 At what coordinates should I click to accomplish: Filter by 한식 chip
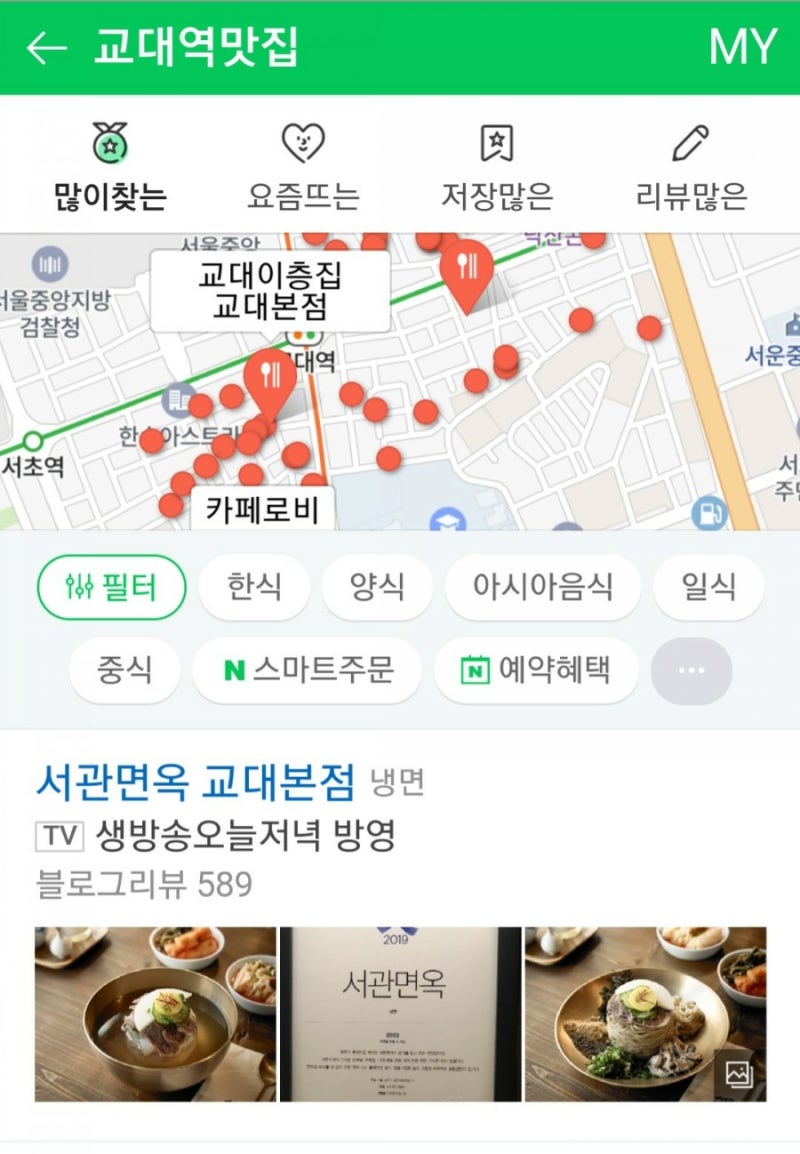click(x=254, y=587)
